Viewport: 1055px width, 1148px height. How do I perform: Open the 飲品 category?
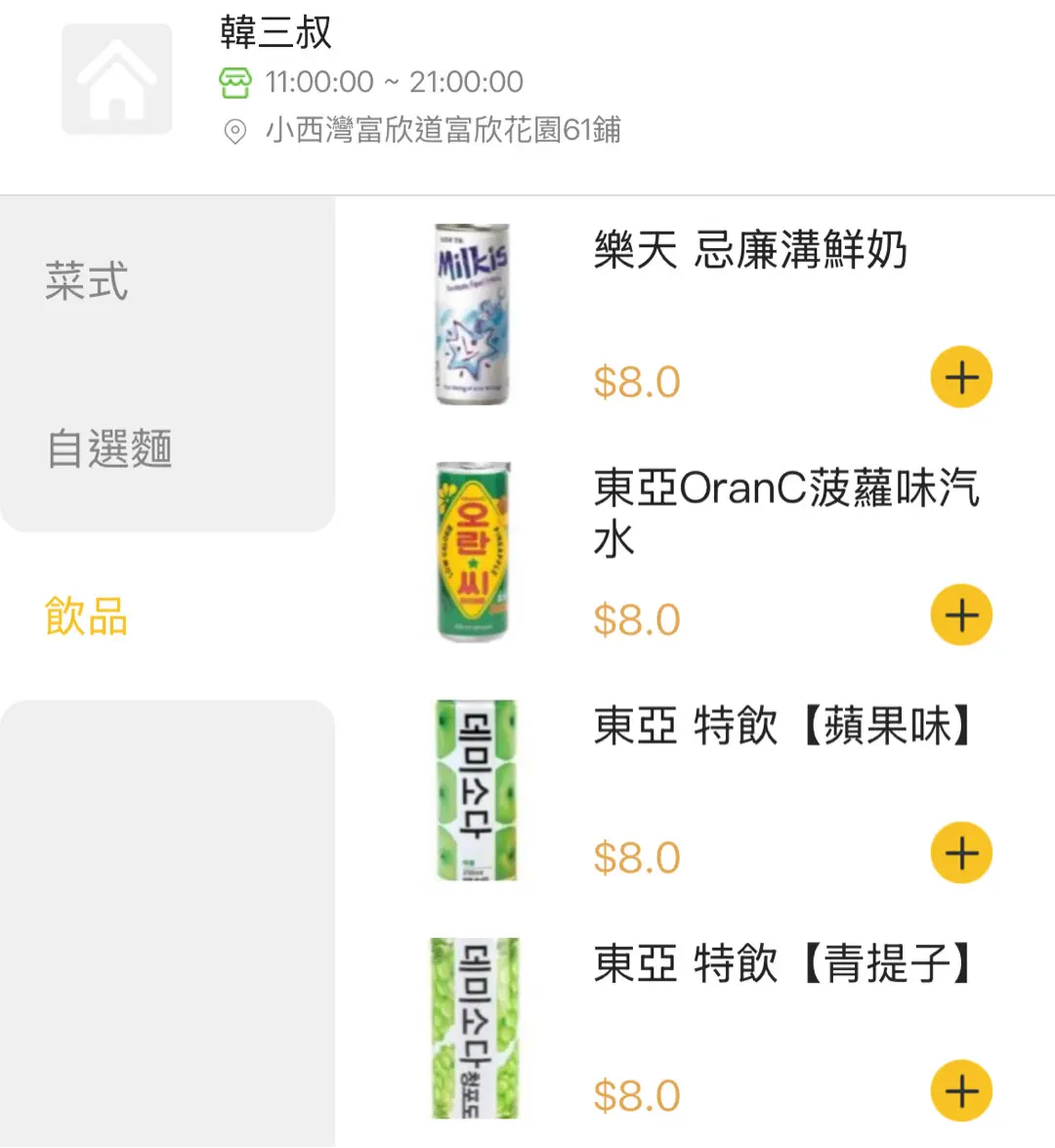pyautogui.click(x=87, y=617)
